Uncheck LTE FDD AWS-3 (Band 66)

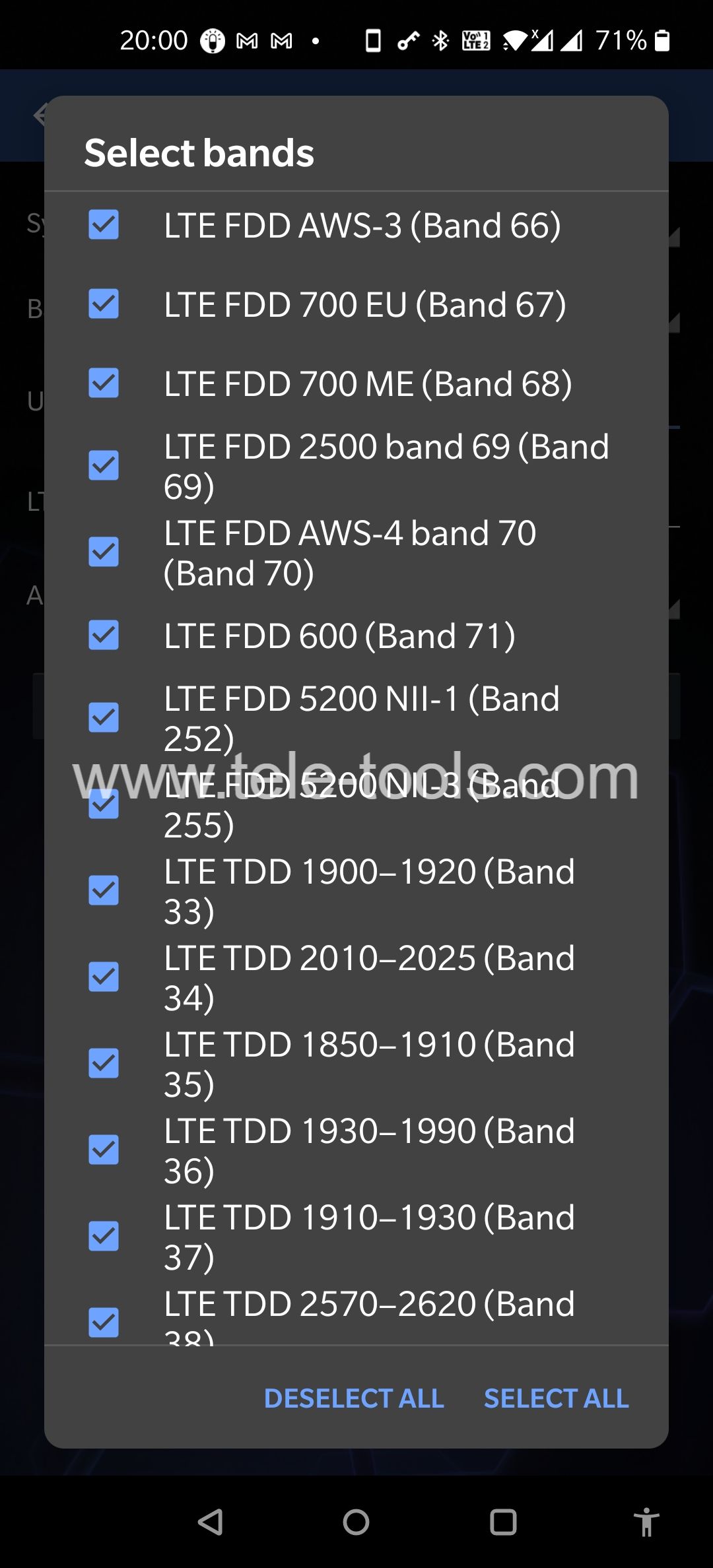tap(104, 225)
